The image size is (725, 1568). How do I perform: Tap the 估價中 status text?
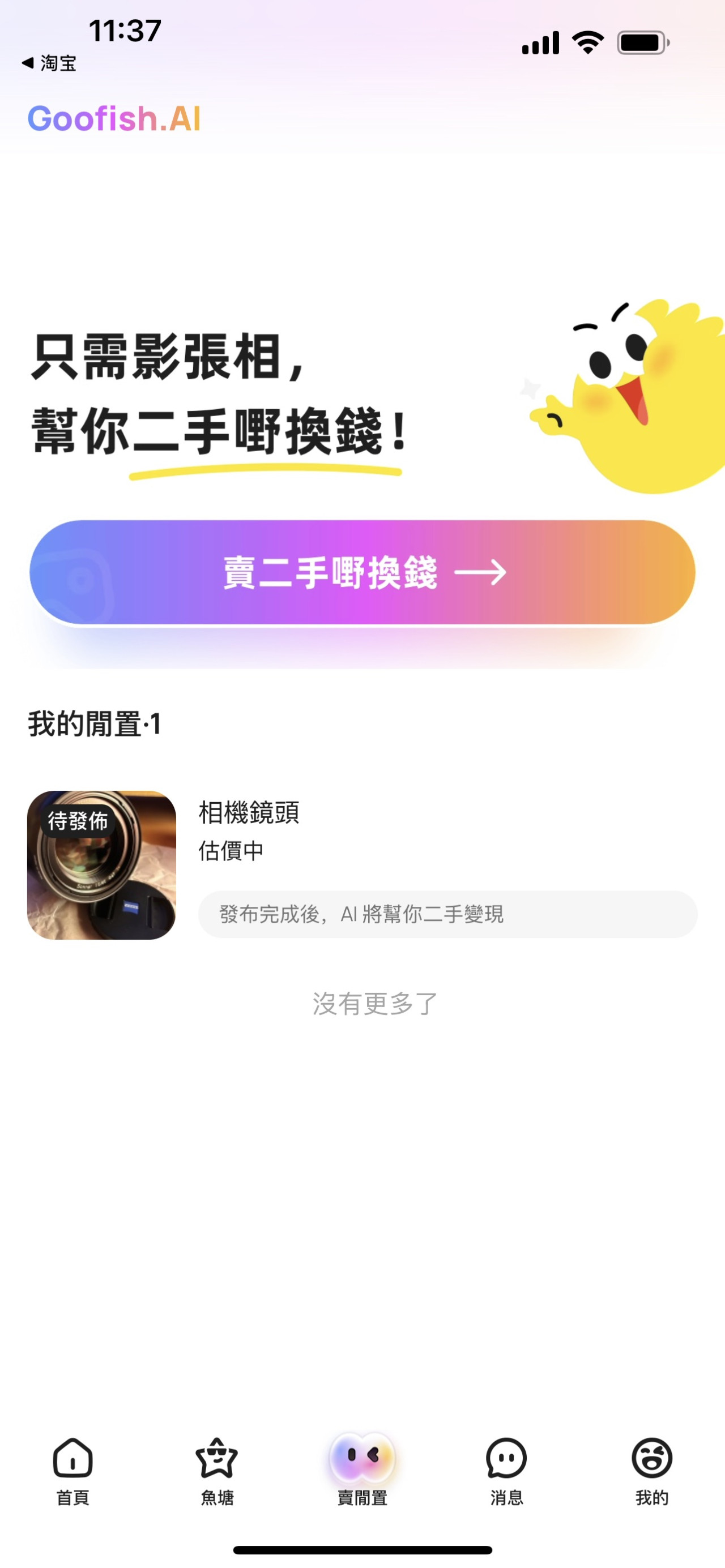click(x=231, y=851)
